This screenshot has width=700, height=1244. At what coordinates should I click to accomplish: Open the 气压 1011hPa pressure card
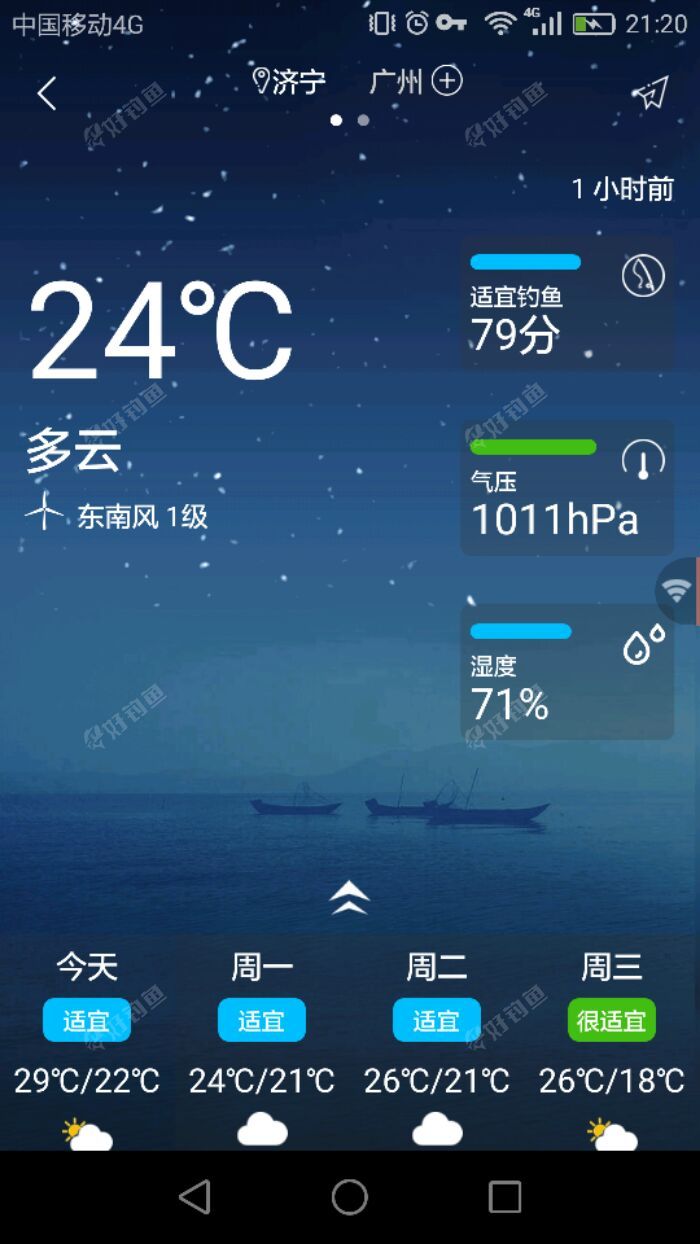[566, 488]
